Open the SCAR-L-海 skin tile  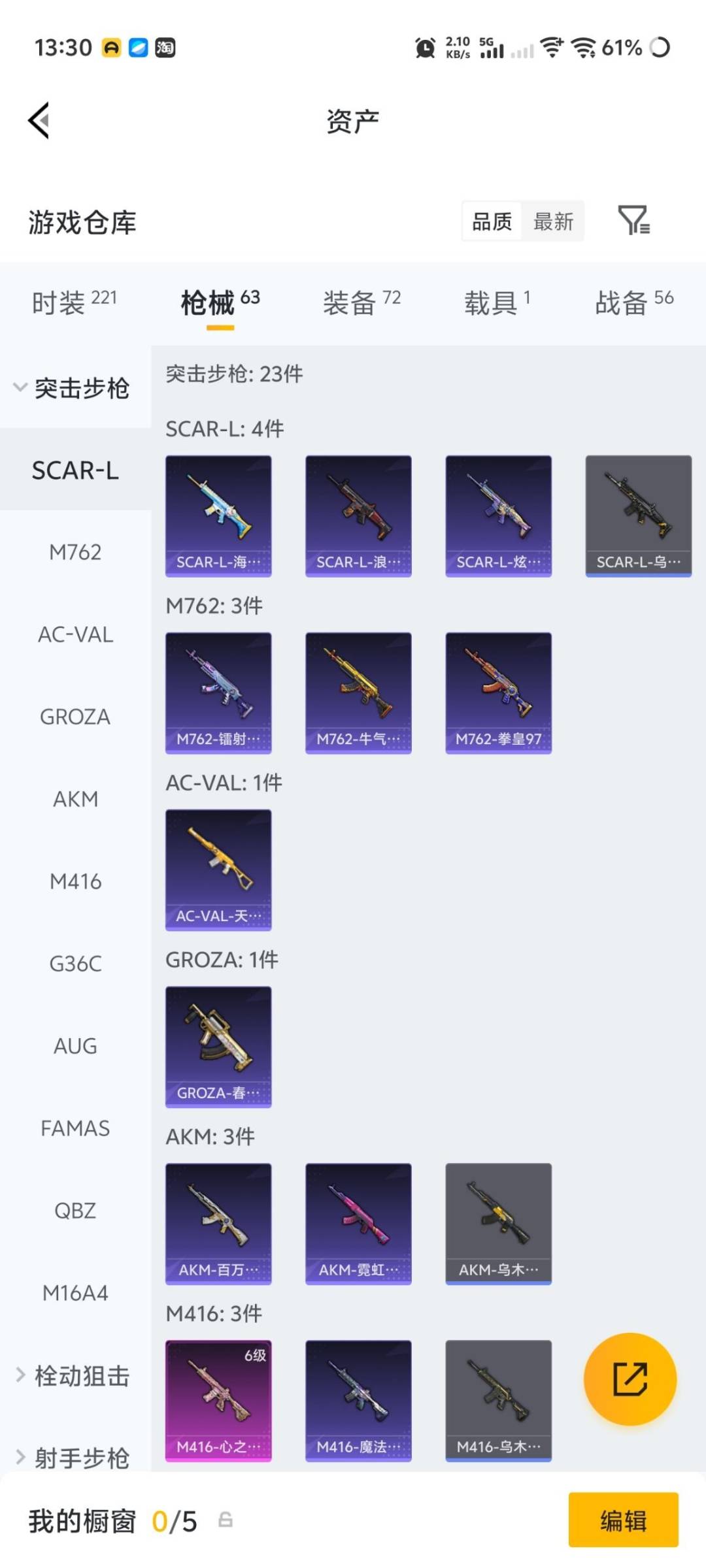pos(218,515)
